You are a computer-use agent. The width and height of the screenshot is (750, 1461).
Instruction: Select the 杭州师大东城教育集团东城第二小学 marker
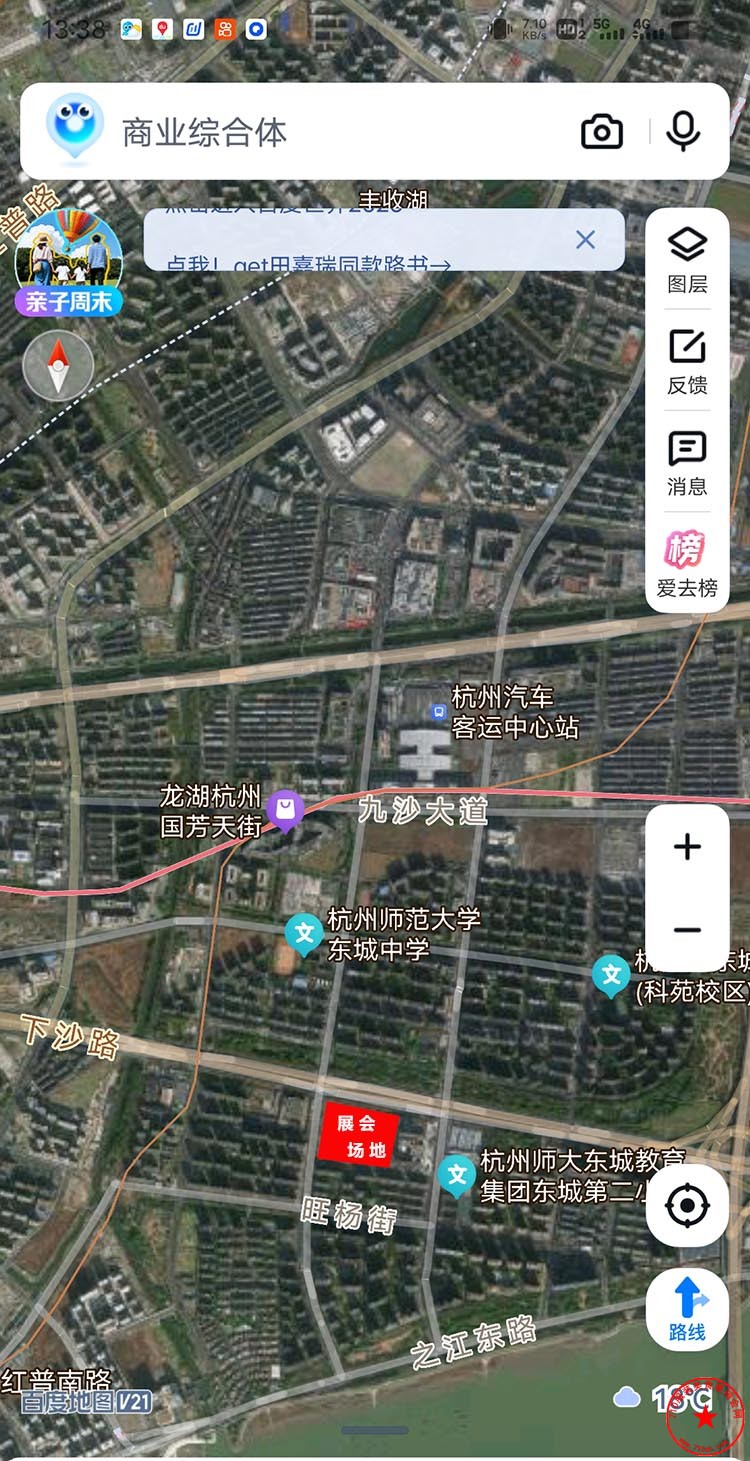point(457,1176)
